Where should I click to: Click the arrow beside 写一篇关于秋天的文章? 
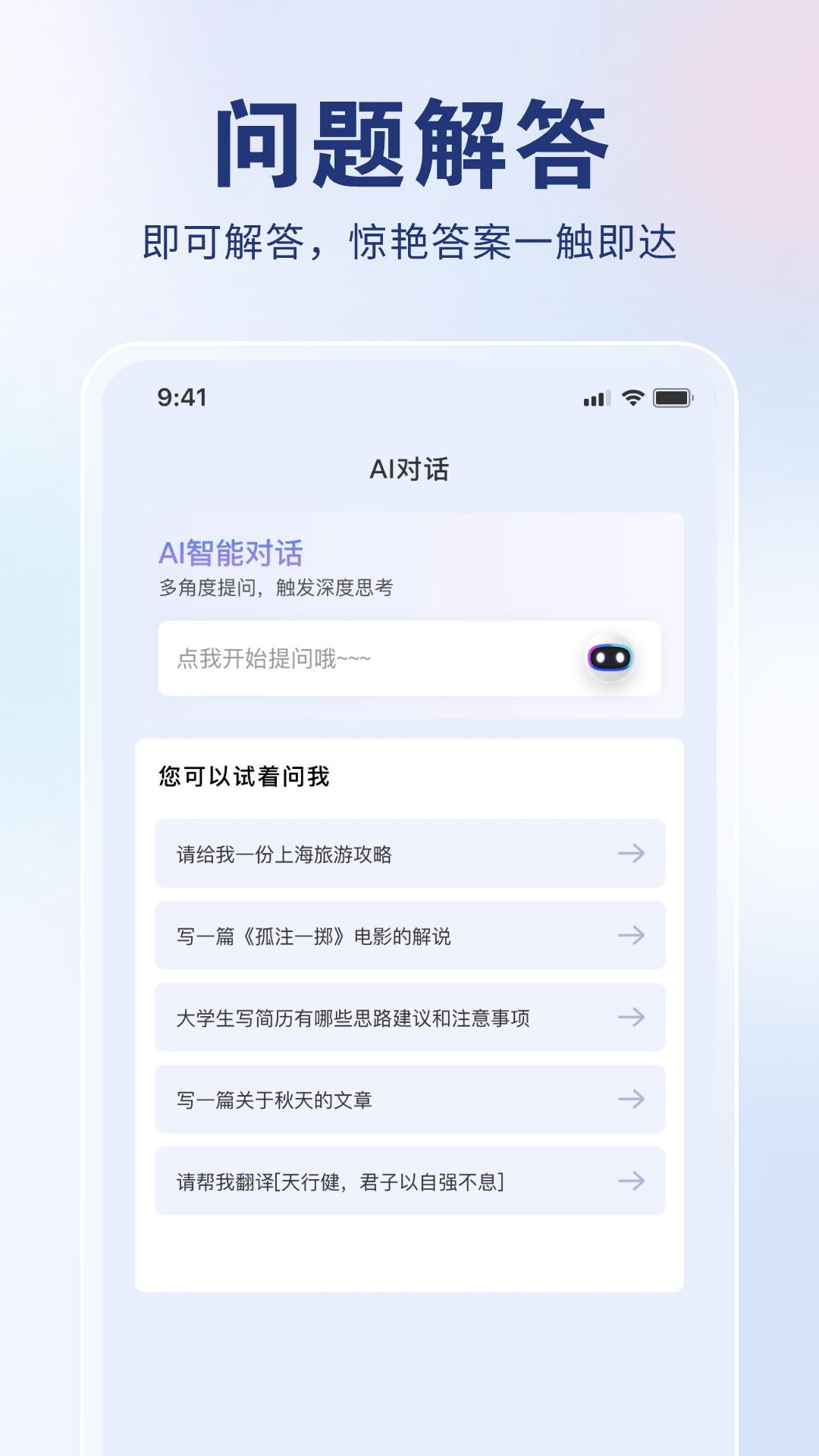630,1099
